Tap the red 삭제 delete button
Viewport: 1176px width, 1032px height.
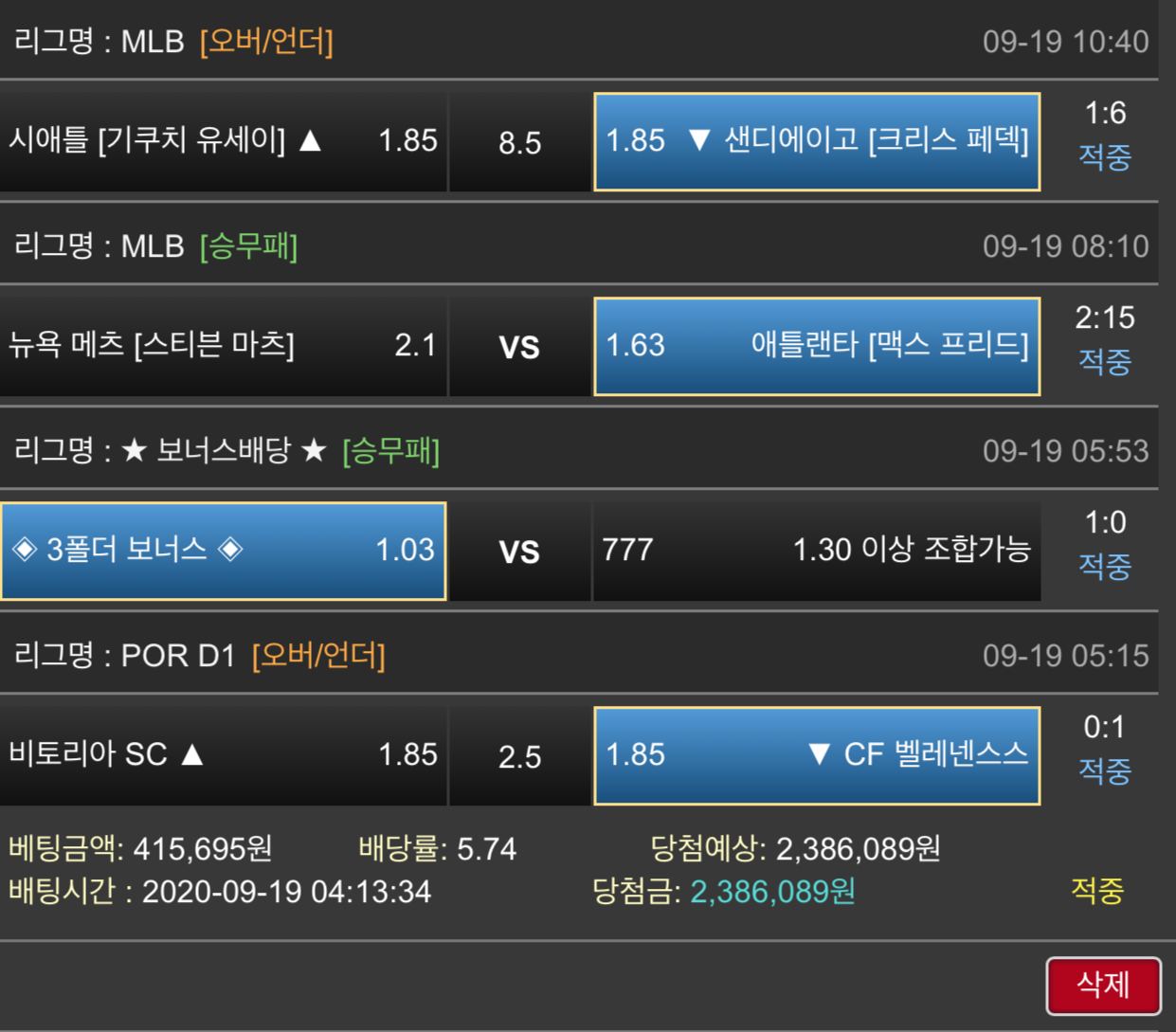1103,986
